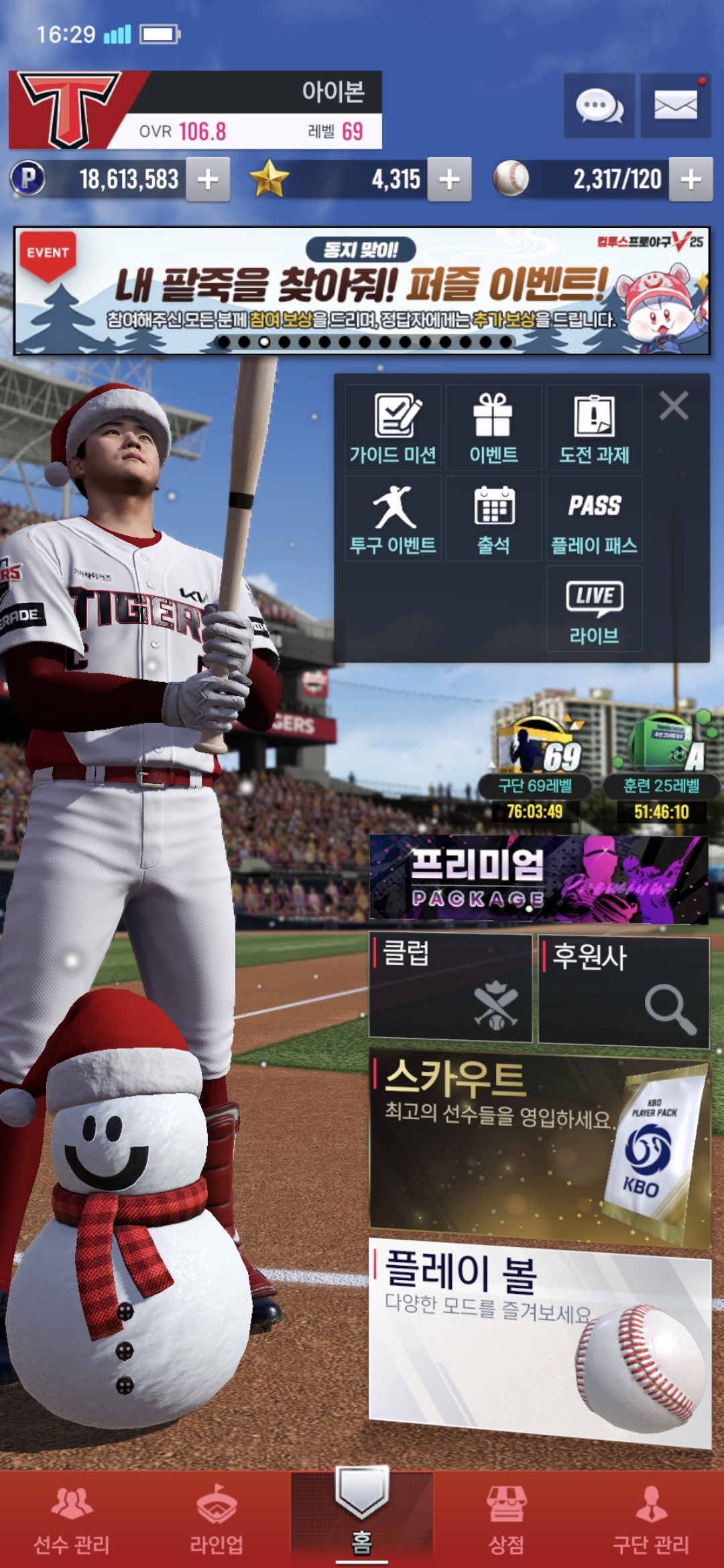The image size is (724, 1568).
Task: Open 클럽 card
Action: point(450,988)
